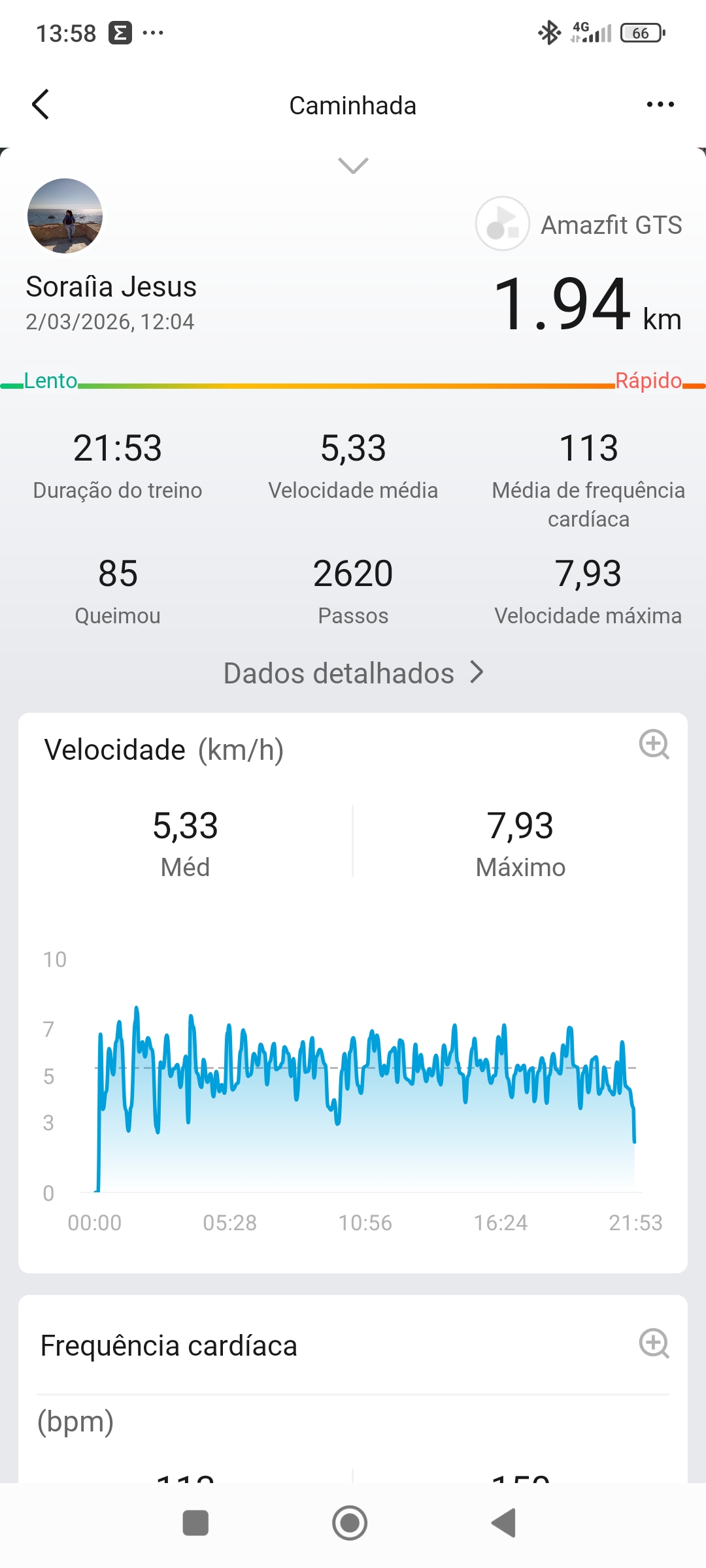706x1568 pixels.
Task: Tap the Bluetooth status icon
Action: [549, 31]
